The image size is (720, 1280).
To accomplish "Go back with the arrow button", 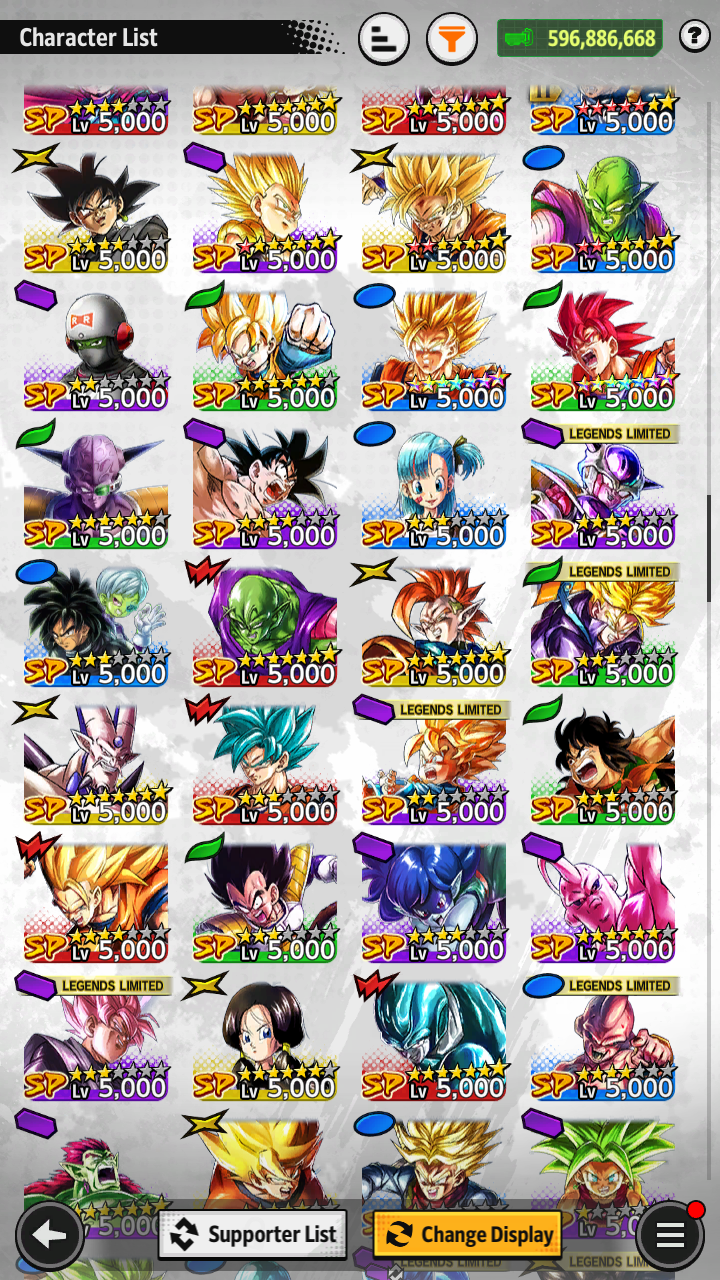I will tap(49, 1235).
